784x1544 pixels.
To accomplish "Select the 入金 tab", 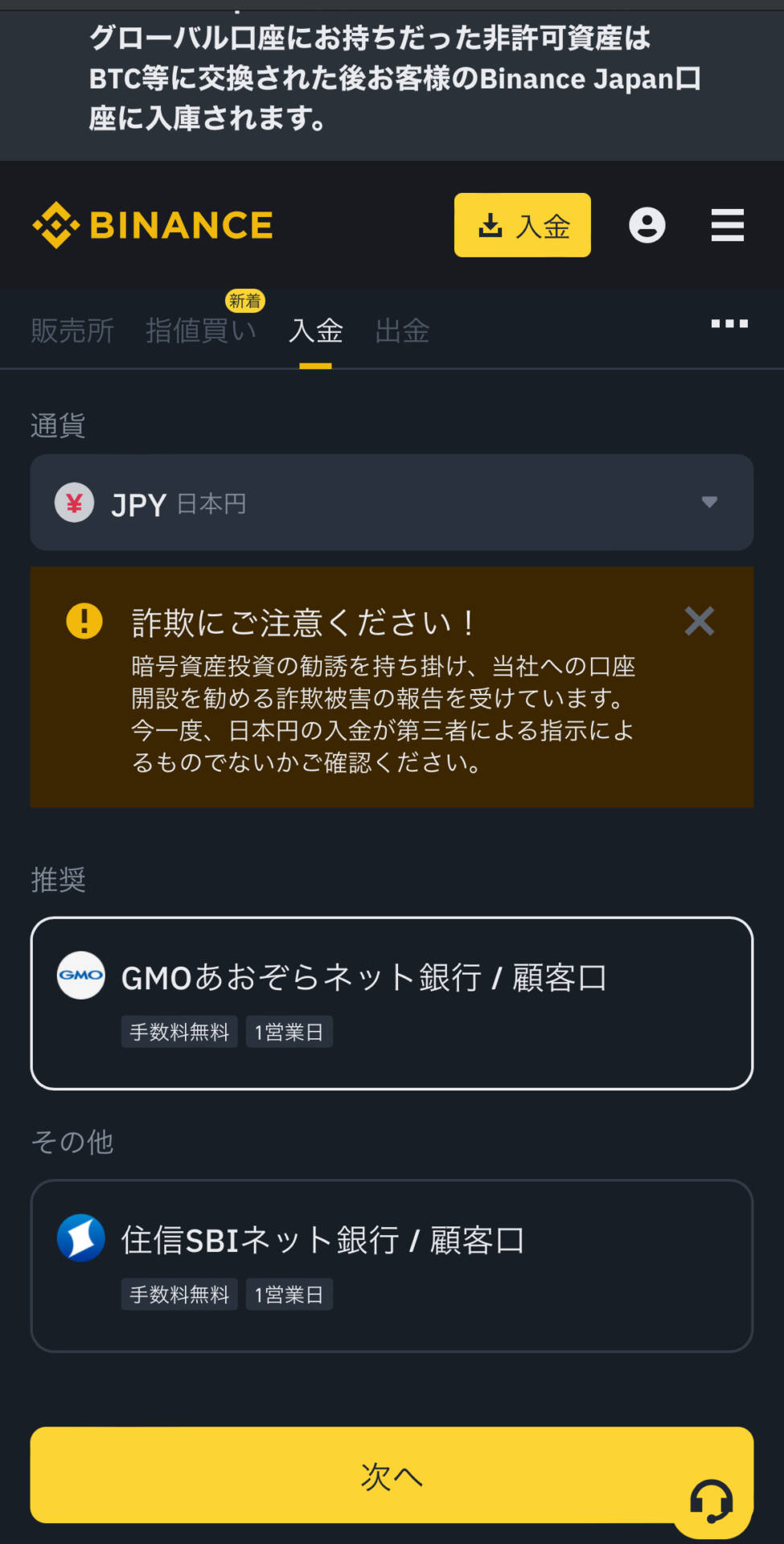I will (x=316, y=331).
